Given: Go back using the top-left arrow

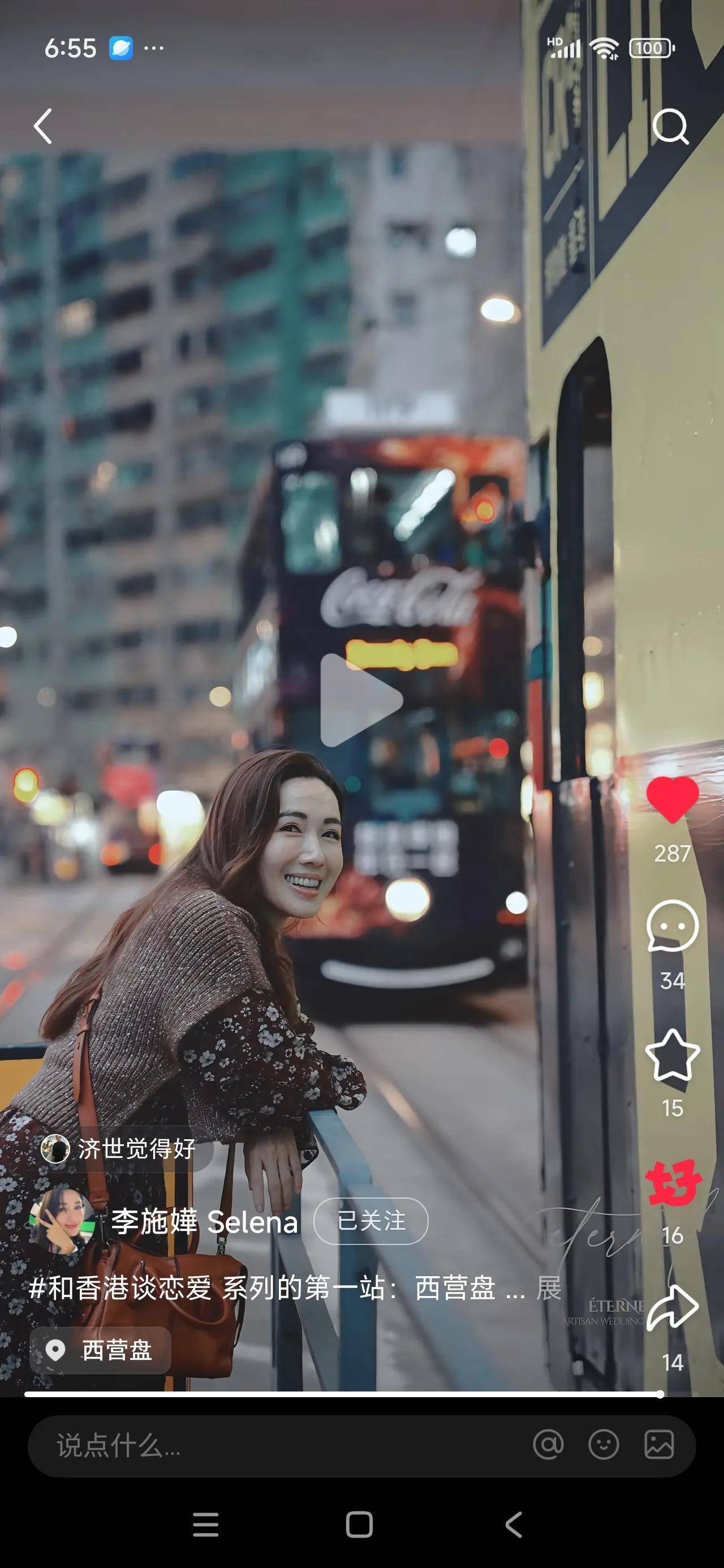Looking at the screenshot, I should [x=42, y=127].
